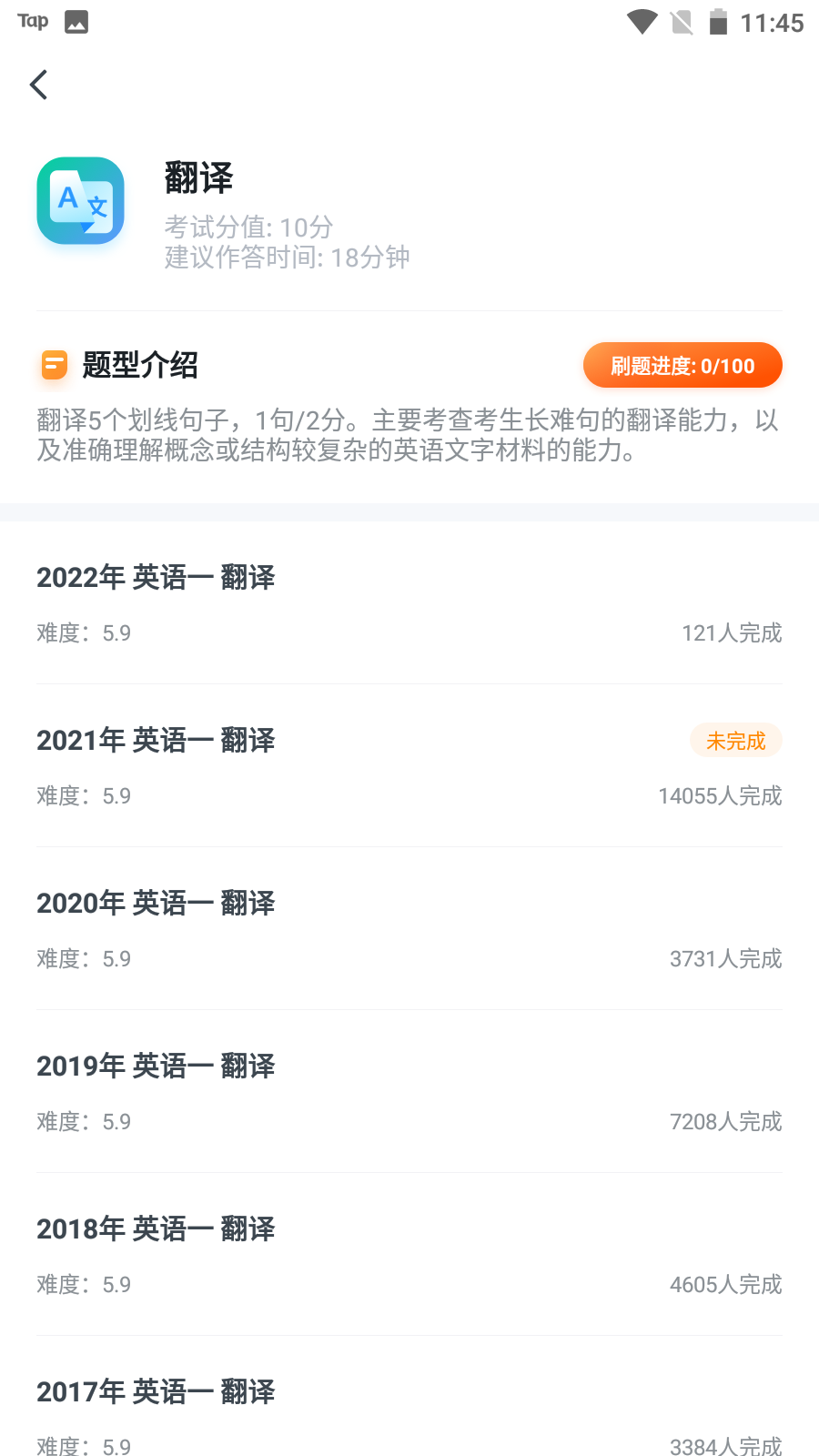Open 2019年 英语一 翻译
819x1456 pixels.
tap(409, 1091)
